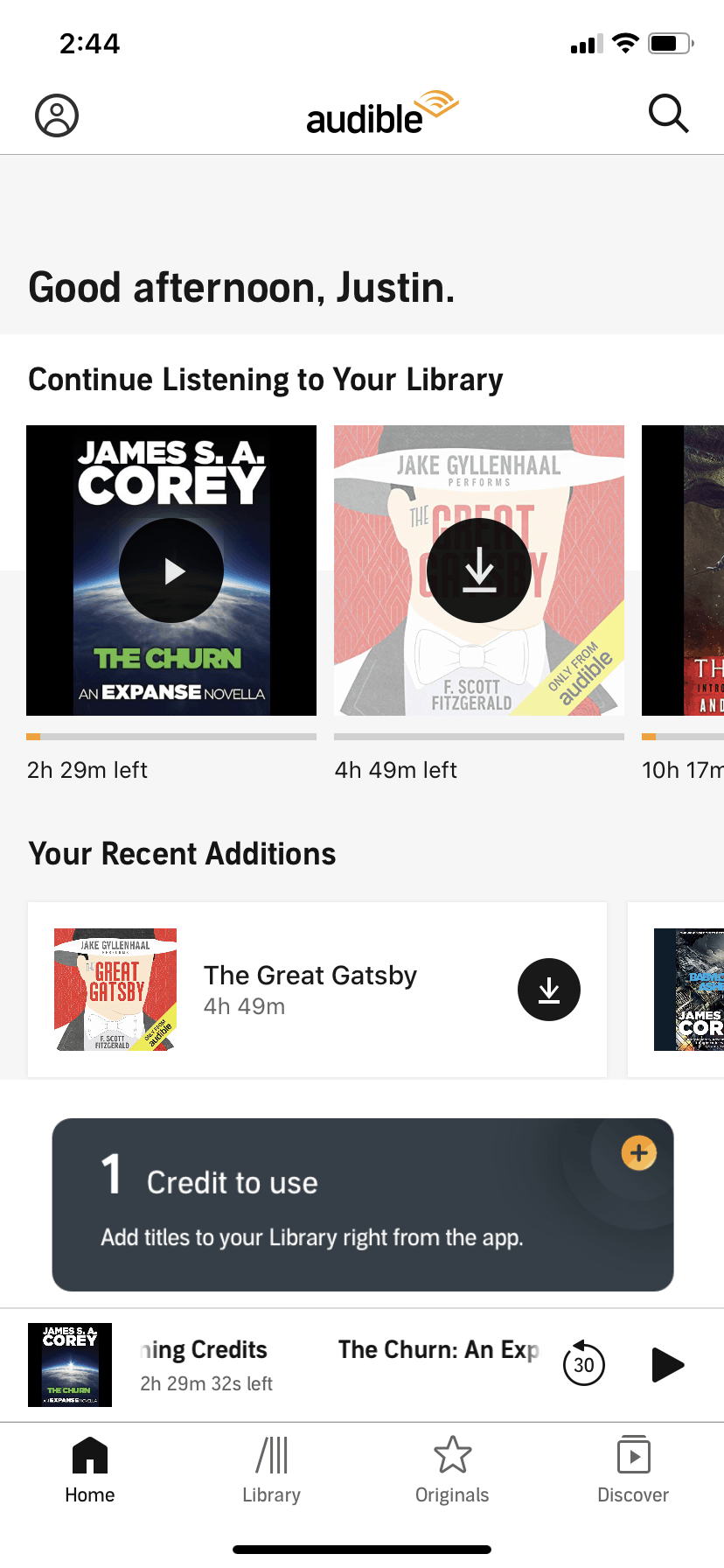Open the profile account icon
The width and height of the screenshot is (724, 1568).
click(x=57, y=115)
